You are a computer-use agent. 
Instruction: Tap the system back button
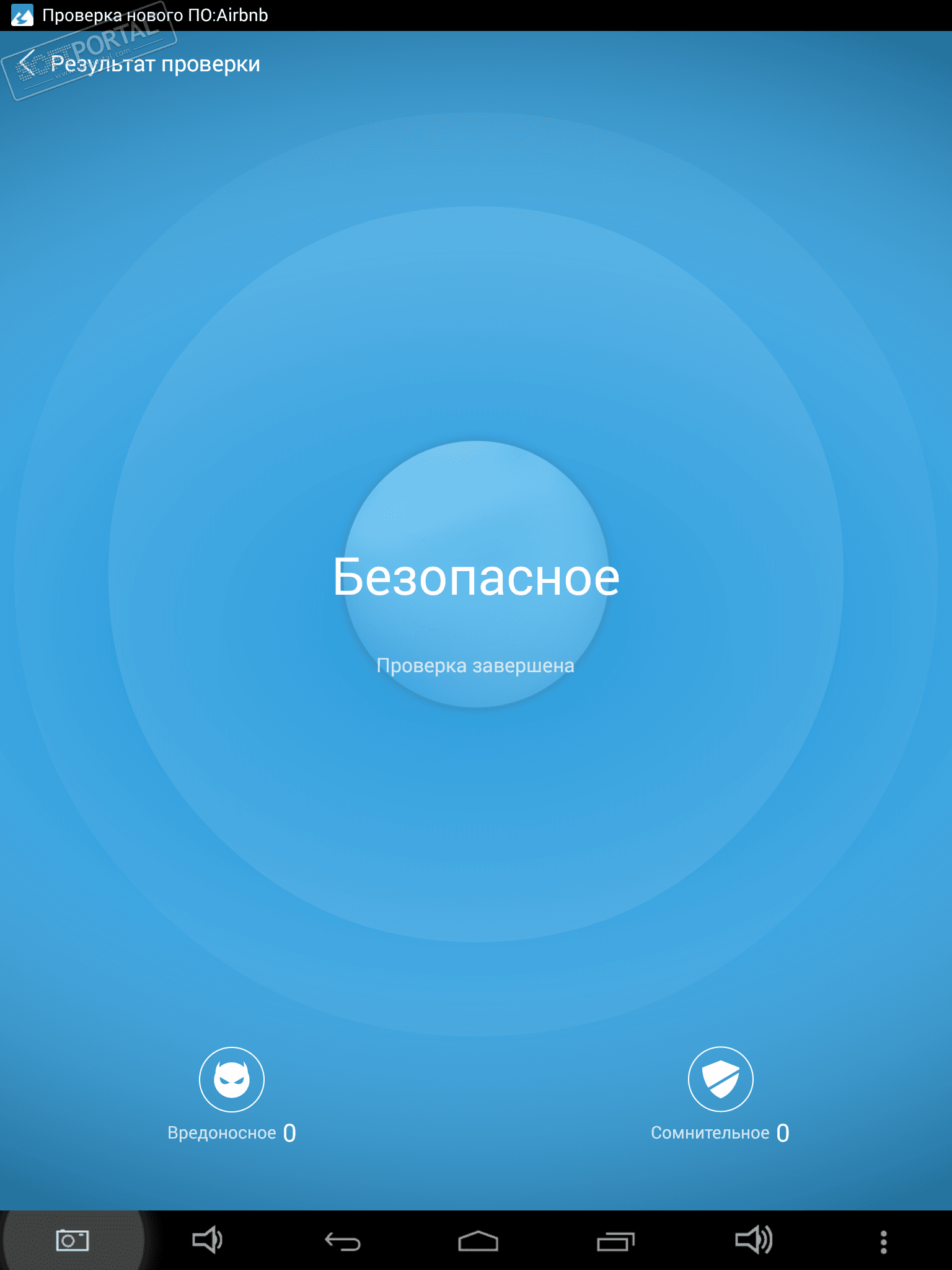pyautogui.click(x=343, y=1241)
